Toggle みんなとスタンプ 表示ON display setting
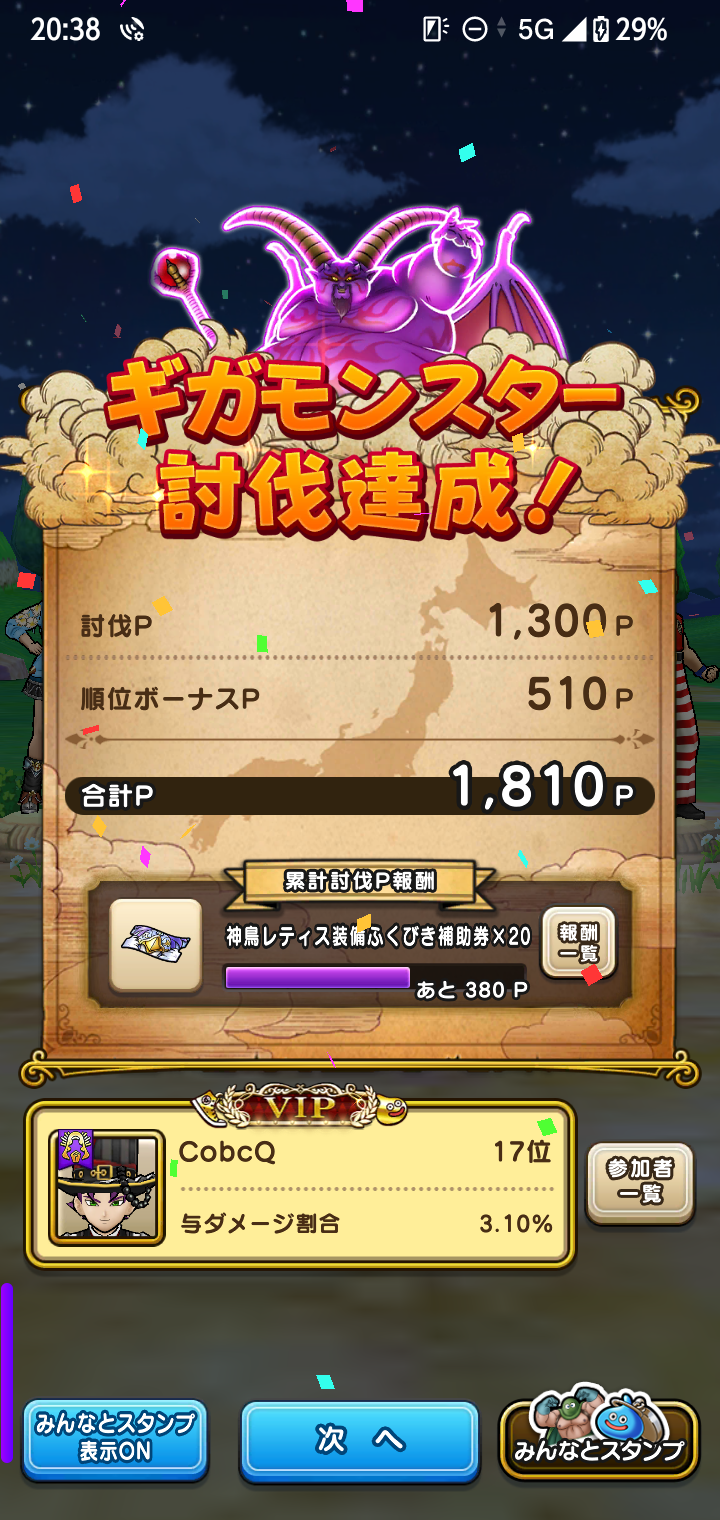Image resolution: width=720 pixels, height=1520 pixels. coord(115,1439)
